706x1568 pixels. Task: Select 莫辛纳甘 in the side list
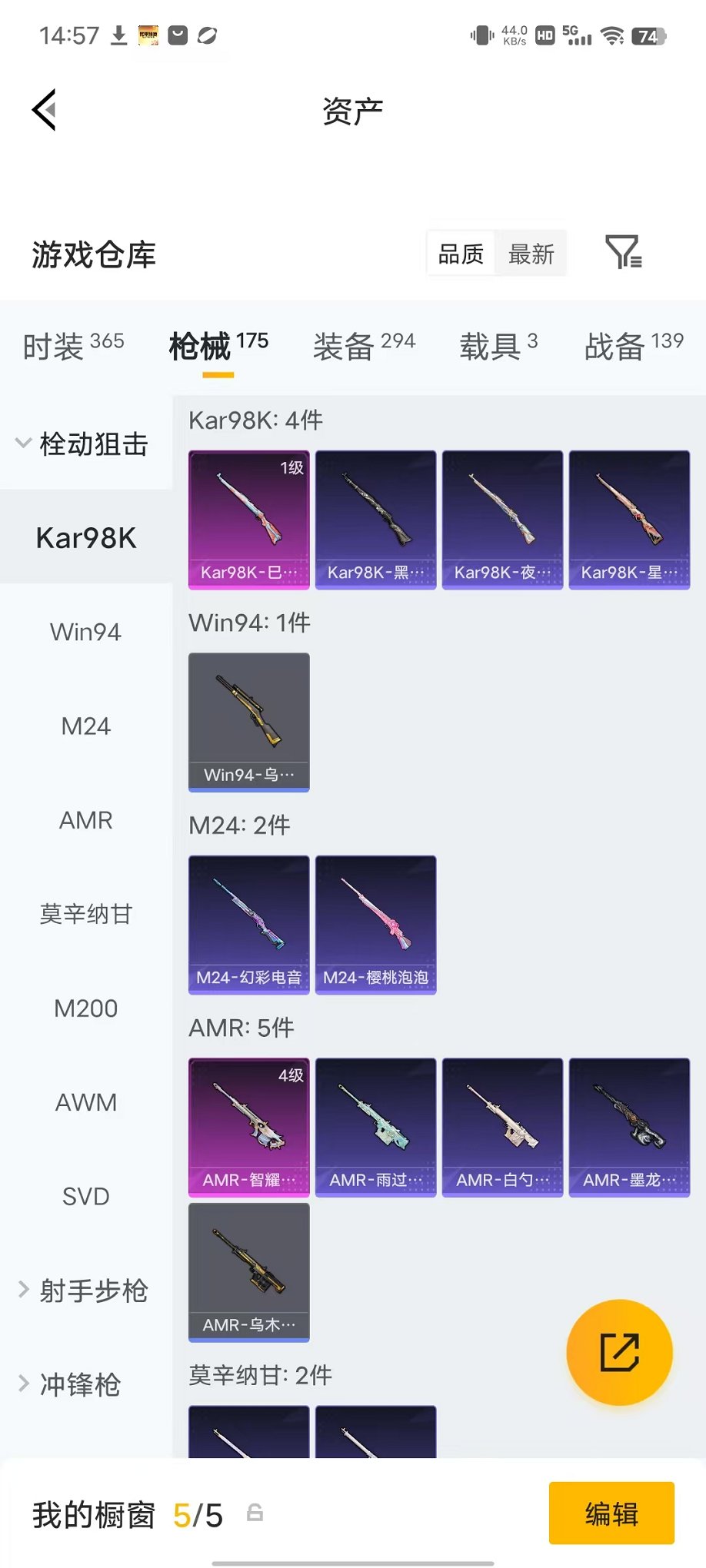point(86,914)
